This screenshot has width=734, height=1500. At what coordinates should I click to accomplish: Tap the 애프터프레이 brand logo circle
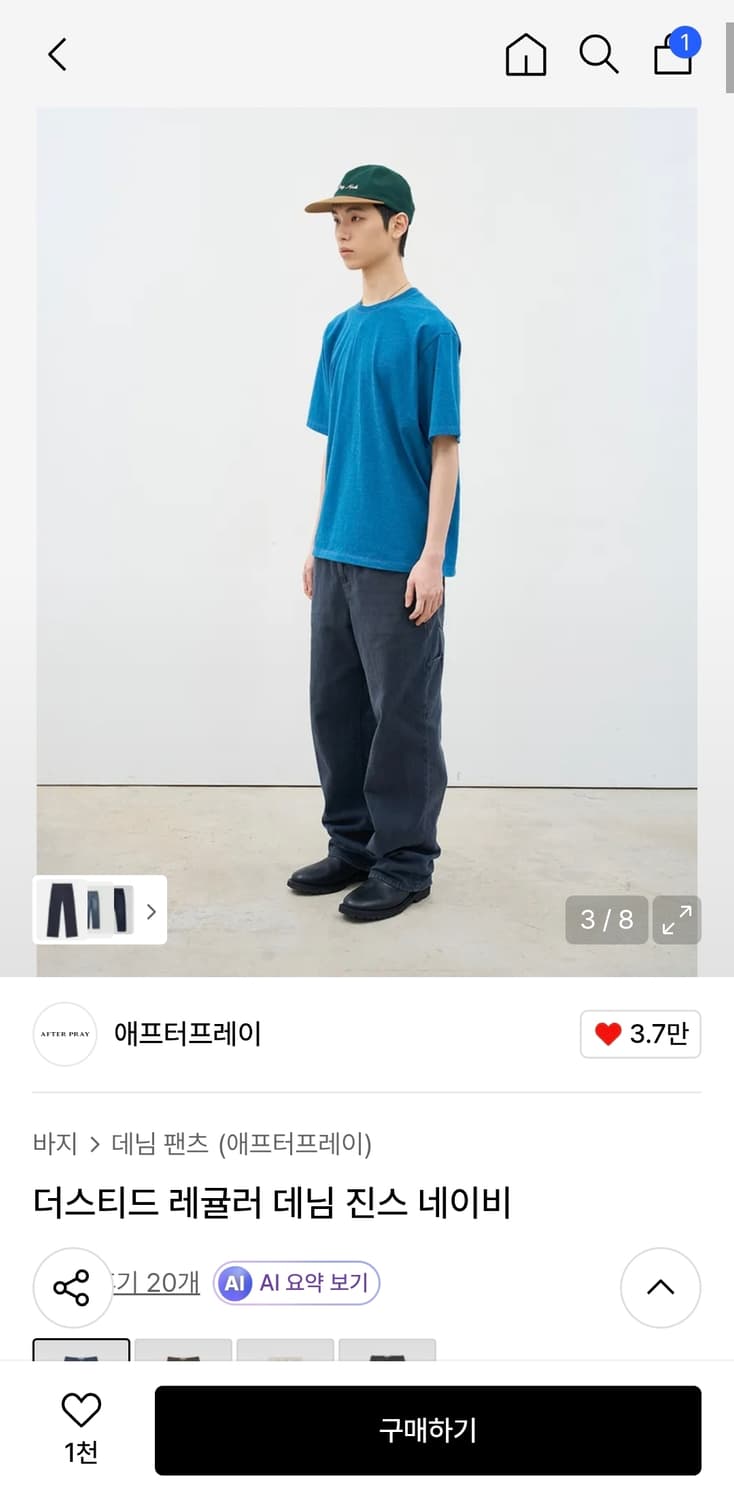click(x=64, y=1035)
